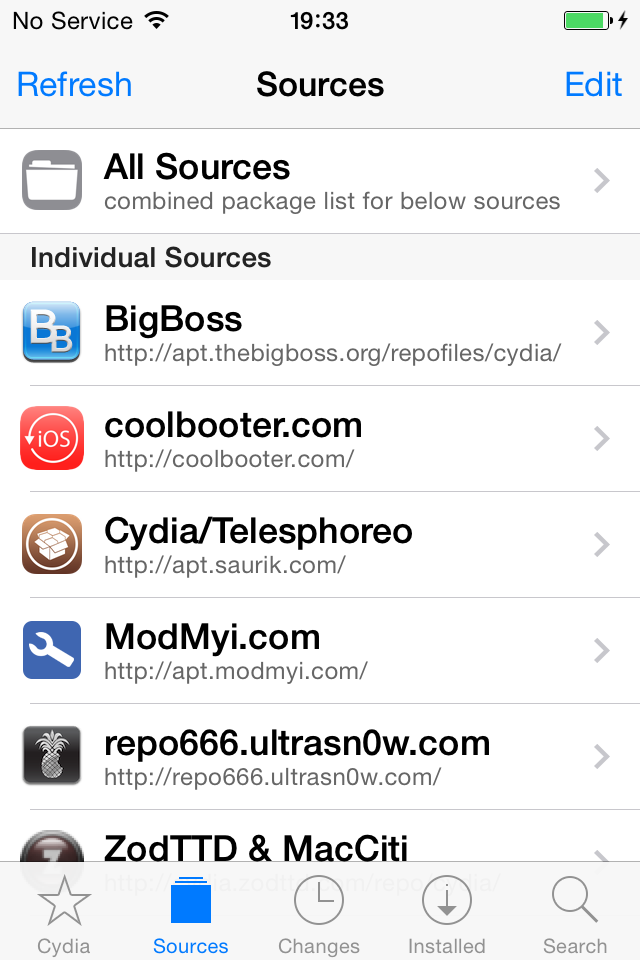Open the coolbooter.com source
Screen dimensions: 640x960
coord(320,439)
